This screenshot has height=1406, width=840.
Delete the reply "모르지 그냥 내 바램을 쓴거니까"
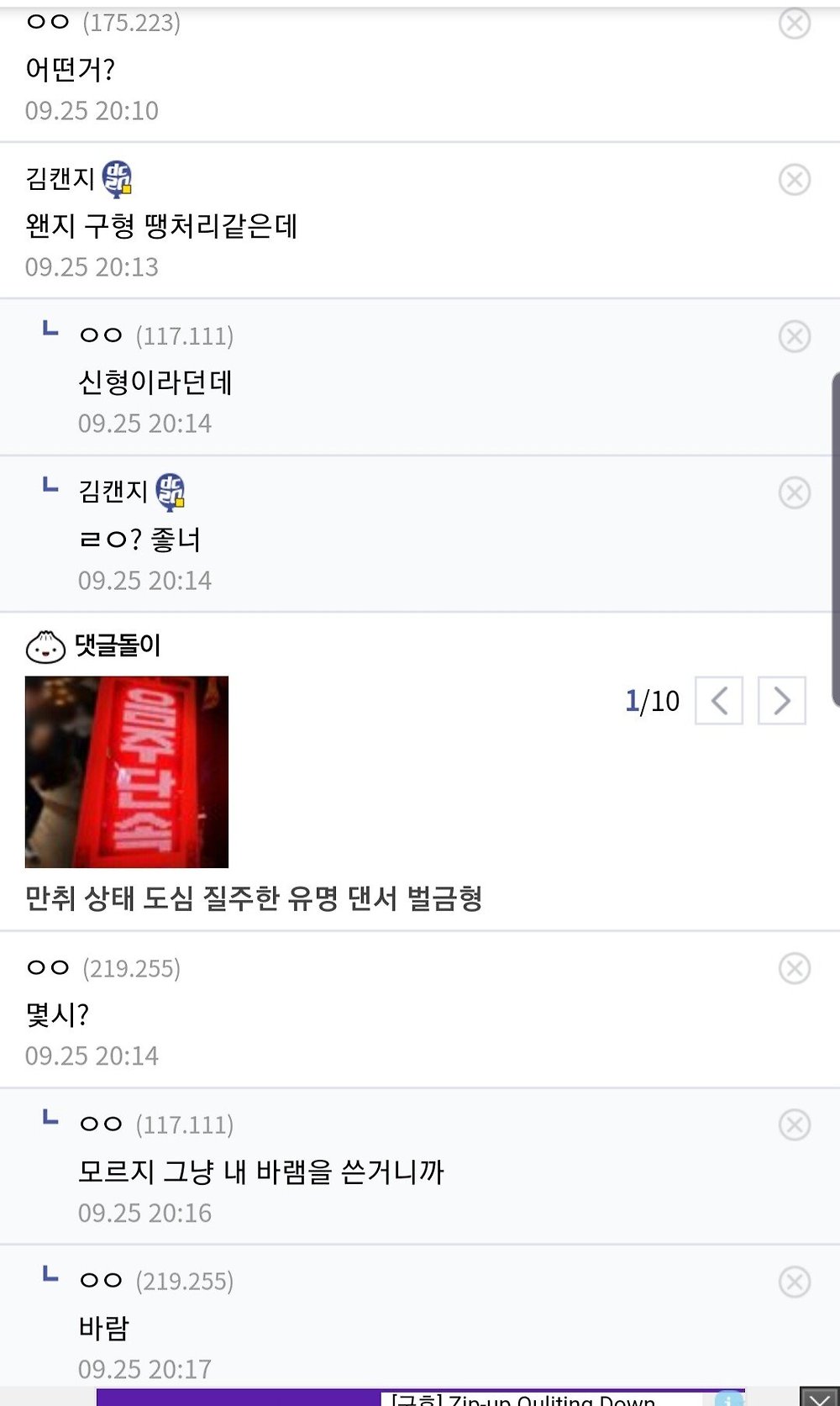(x=794, y=1124)
